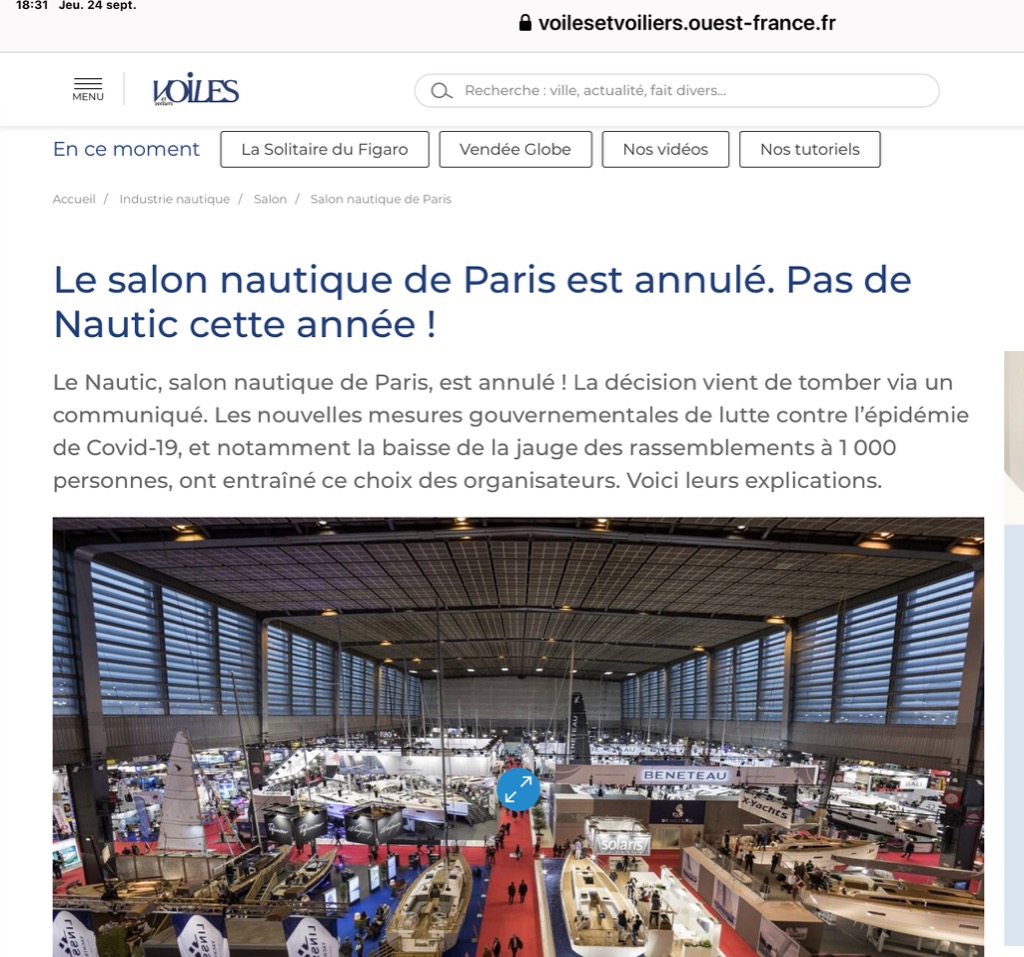Select the Vendée Globe chip
This screenshot has height=957, width=1024.
pos(515,149)
